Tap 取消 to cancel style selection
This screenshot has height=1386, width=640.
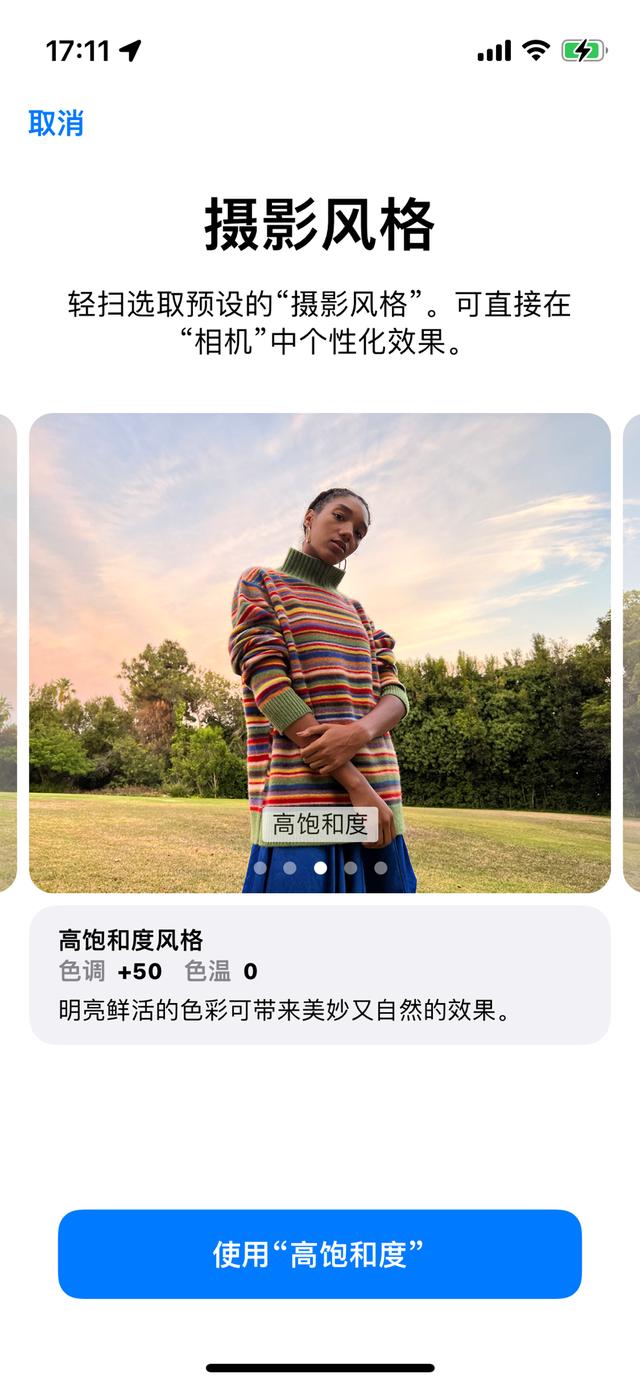[56, 124]
